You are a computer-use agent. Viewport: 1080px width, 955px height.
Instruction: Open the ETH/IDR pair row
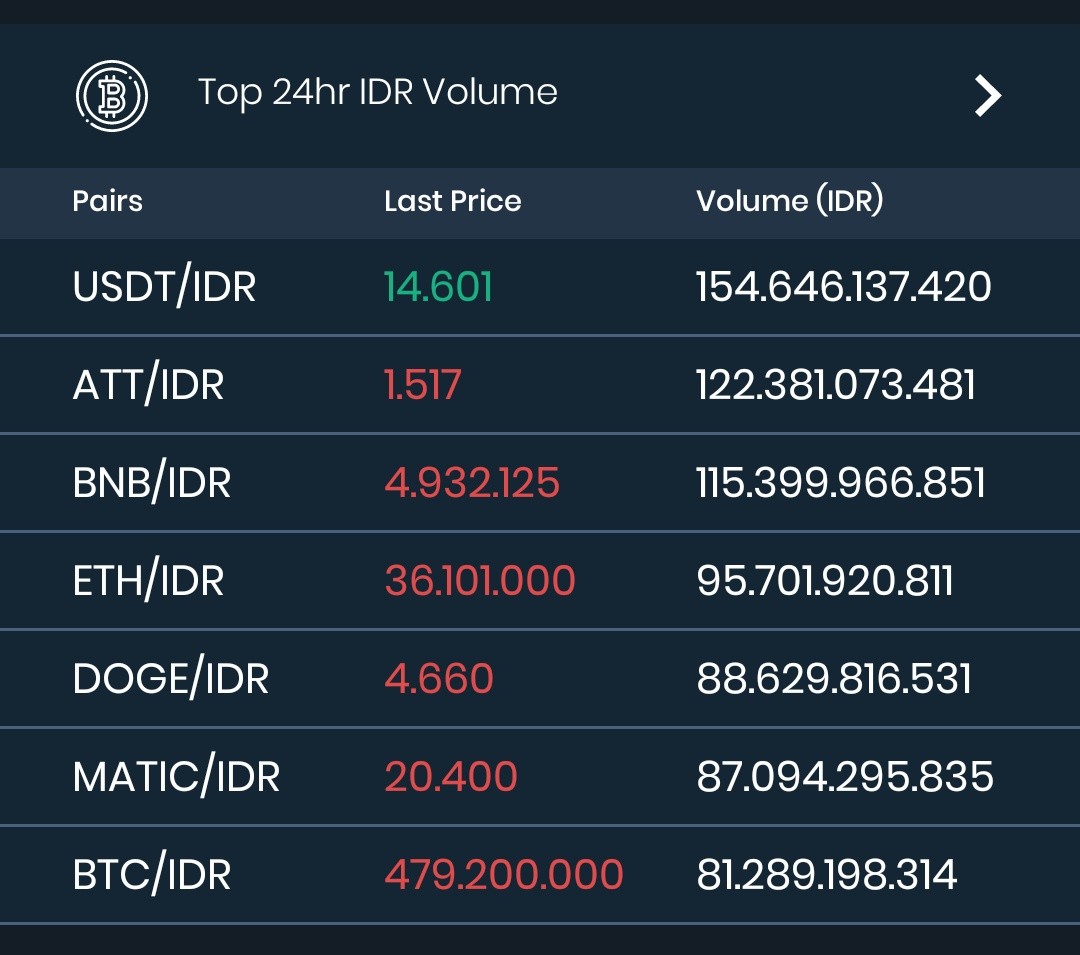pos(540,580)
